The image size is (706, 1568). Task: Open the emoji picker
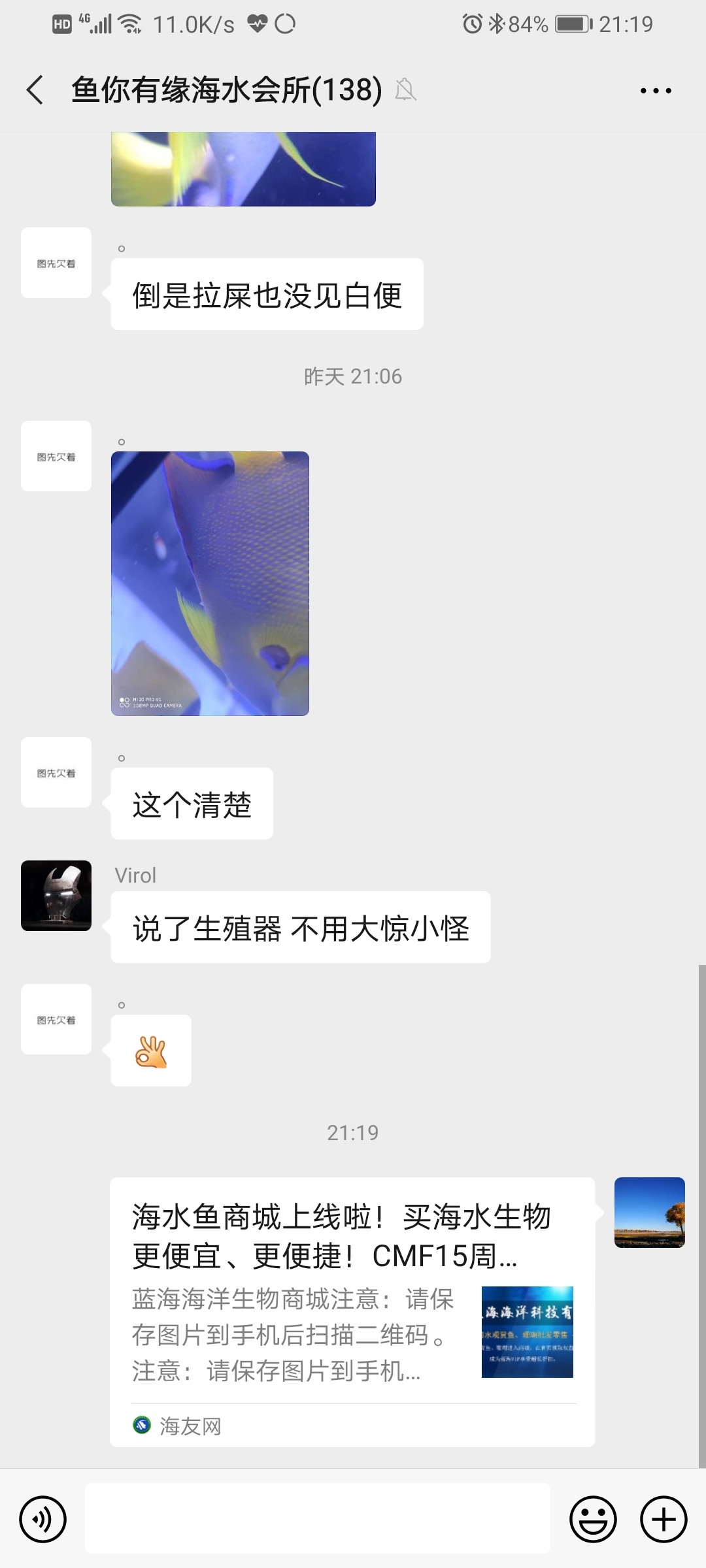(x=593, y=1519)
